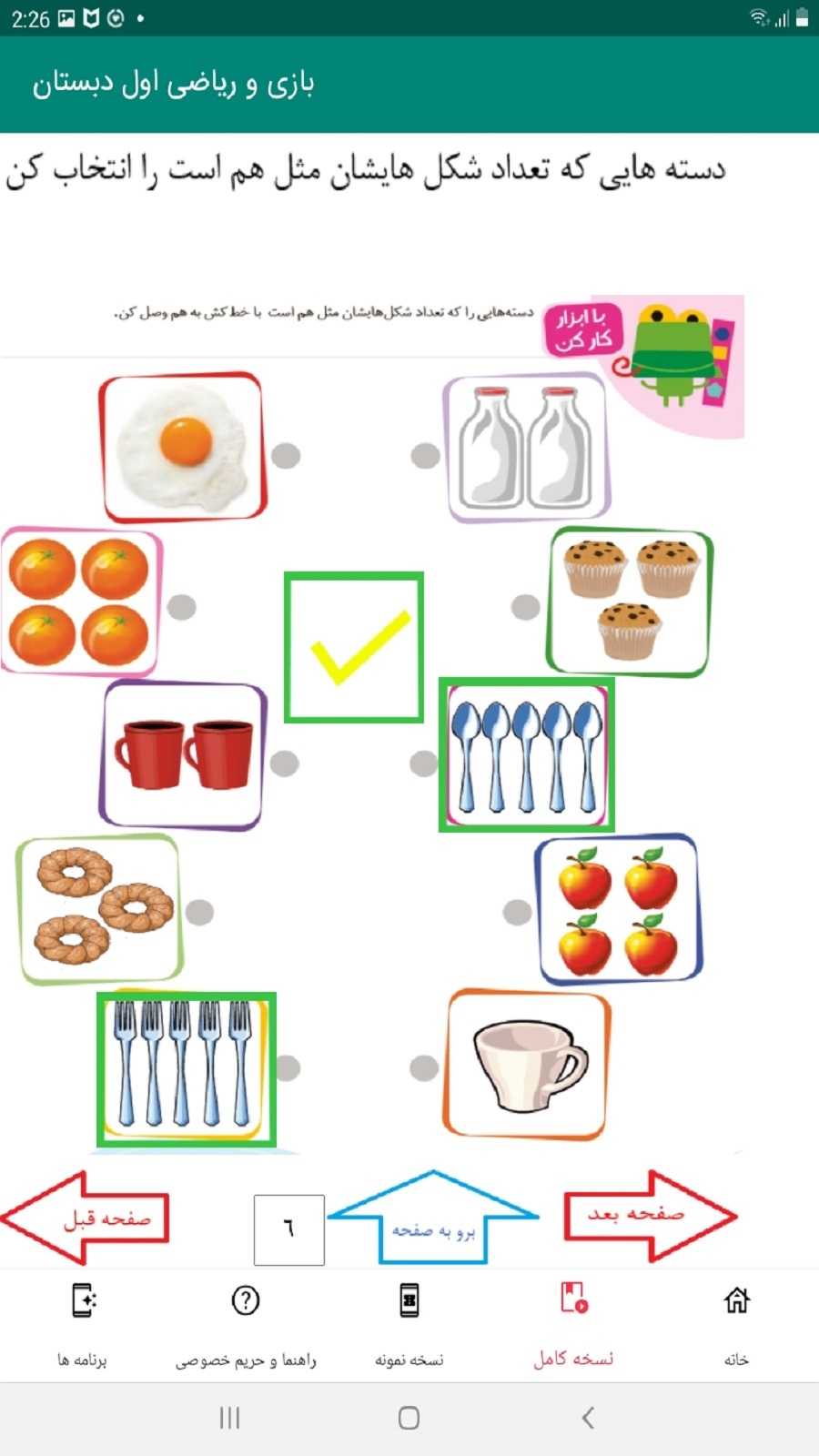Tap the system back button
819x1456 pixels.
coord(588,1417)
